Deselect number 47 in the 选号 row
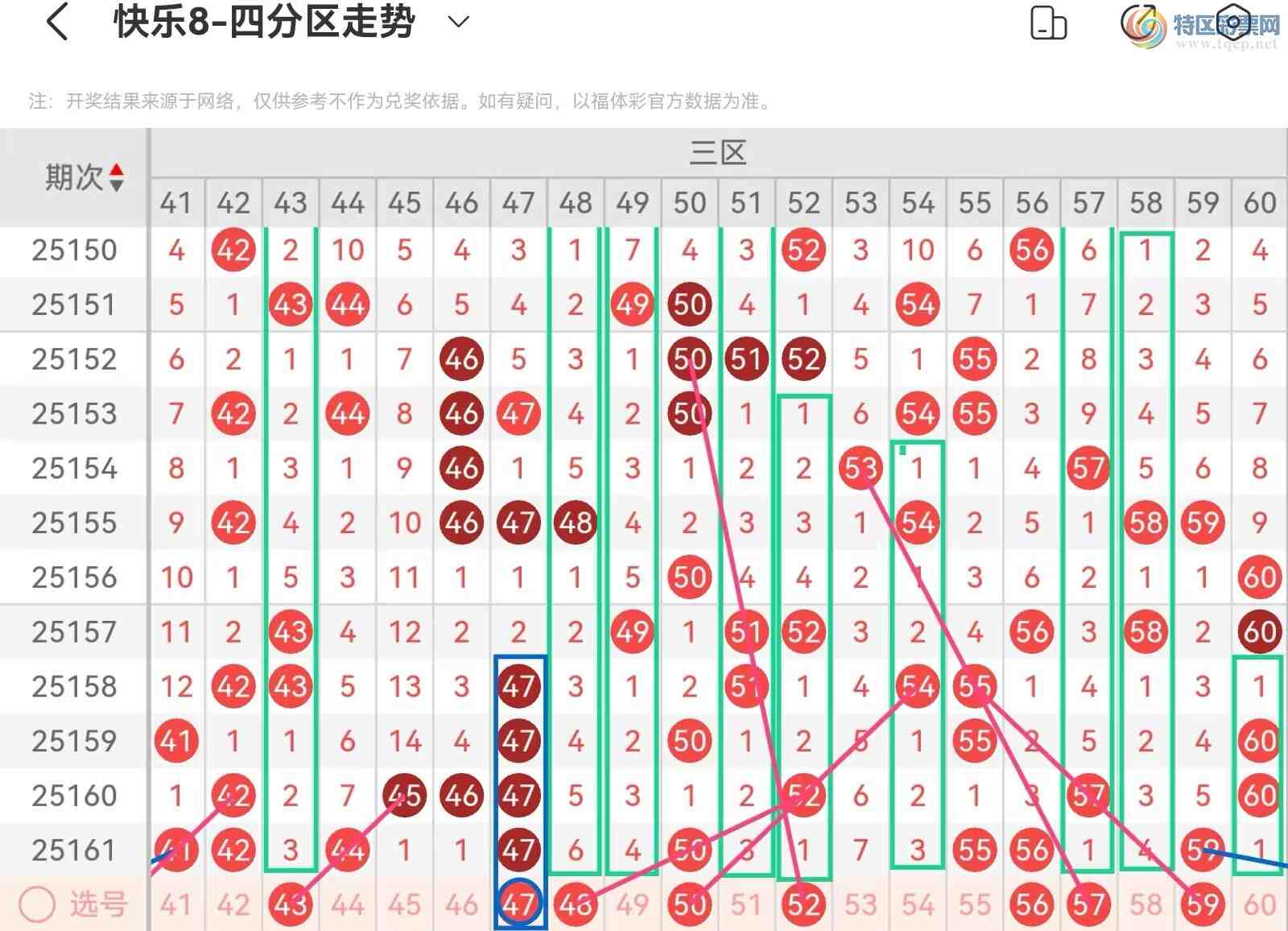The height and width of the screenshot is (931, 1288). pyautogui.click(x=518, y=905)
